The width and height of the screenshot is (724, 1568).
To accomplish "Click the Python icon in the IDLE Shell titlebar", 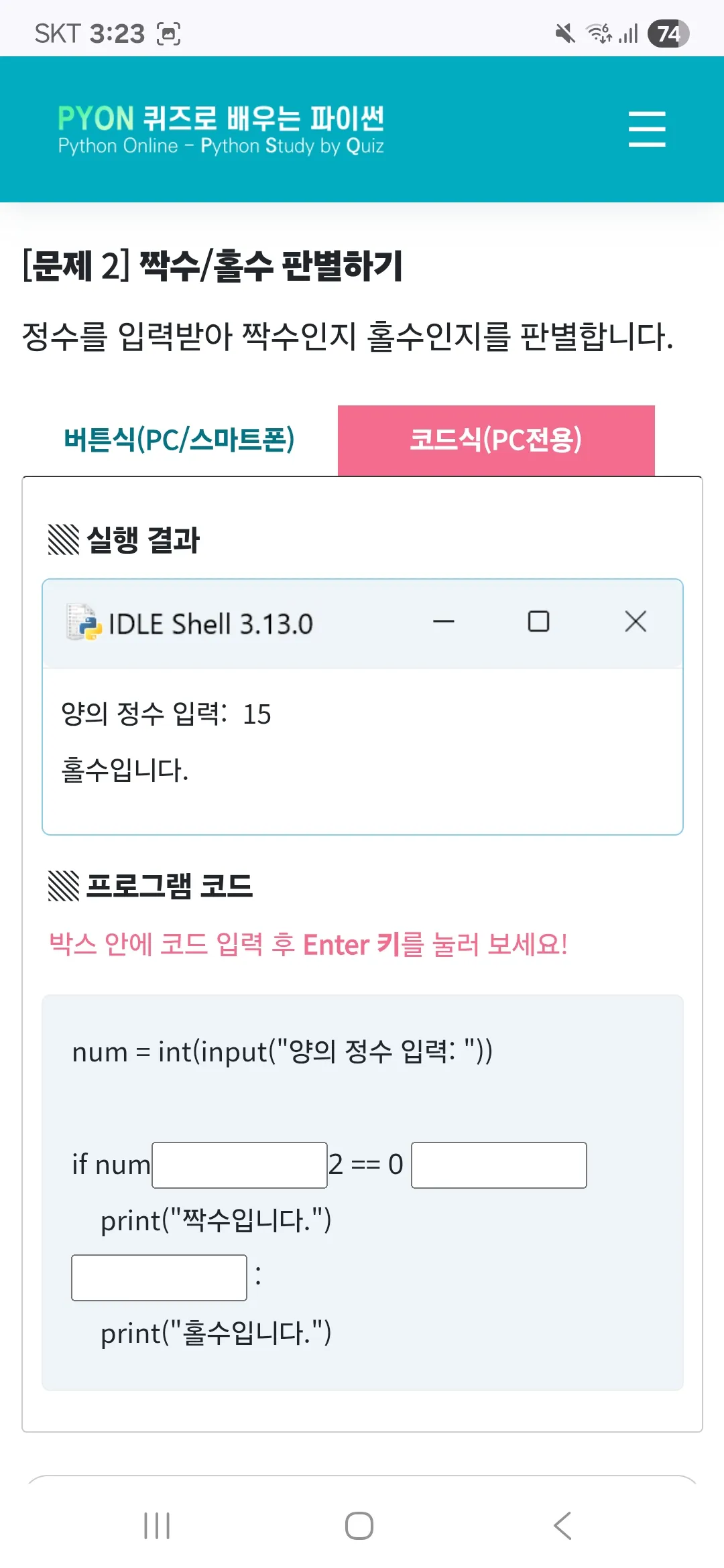I will click(x=82, y=623).
